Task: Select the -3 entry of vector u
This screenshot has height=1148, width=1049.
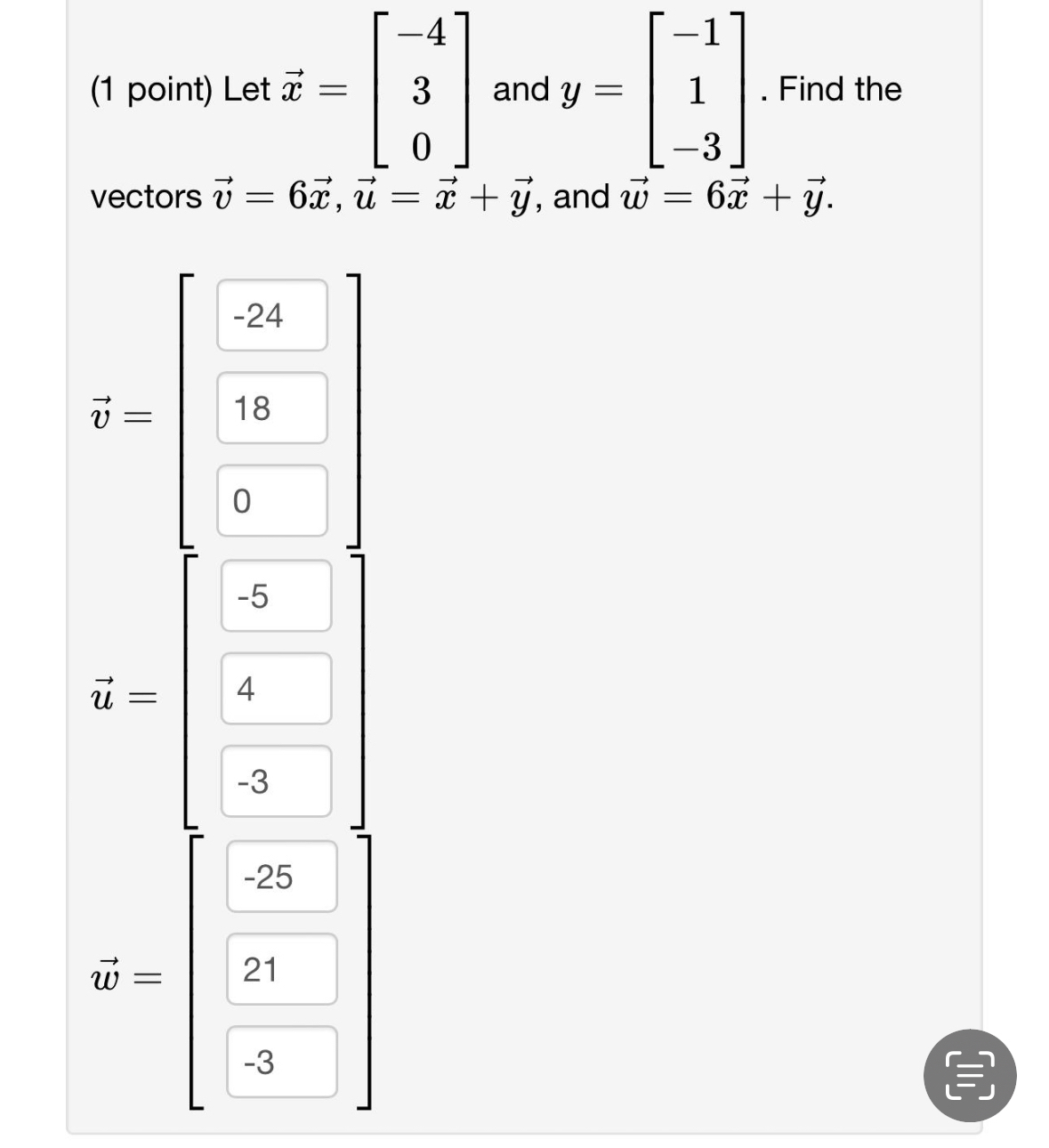Action: pyautogui.click(x=274, y=781)
